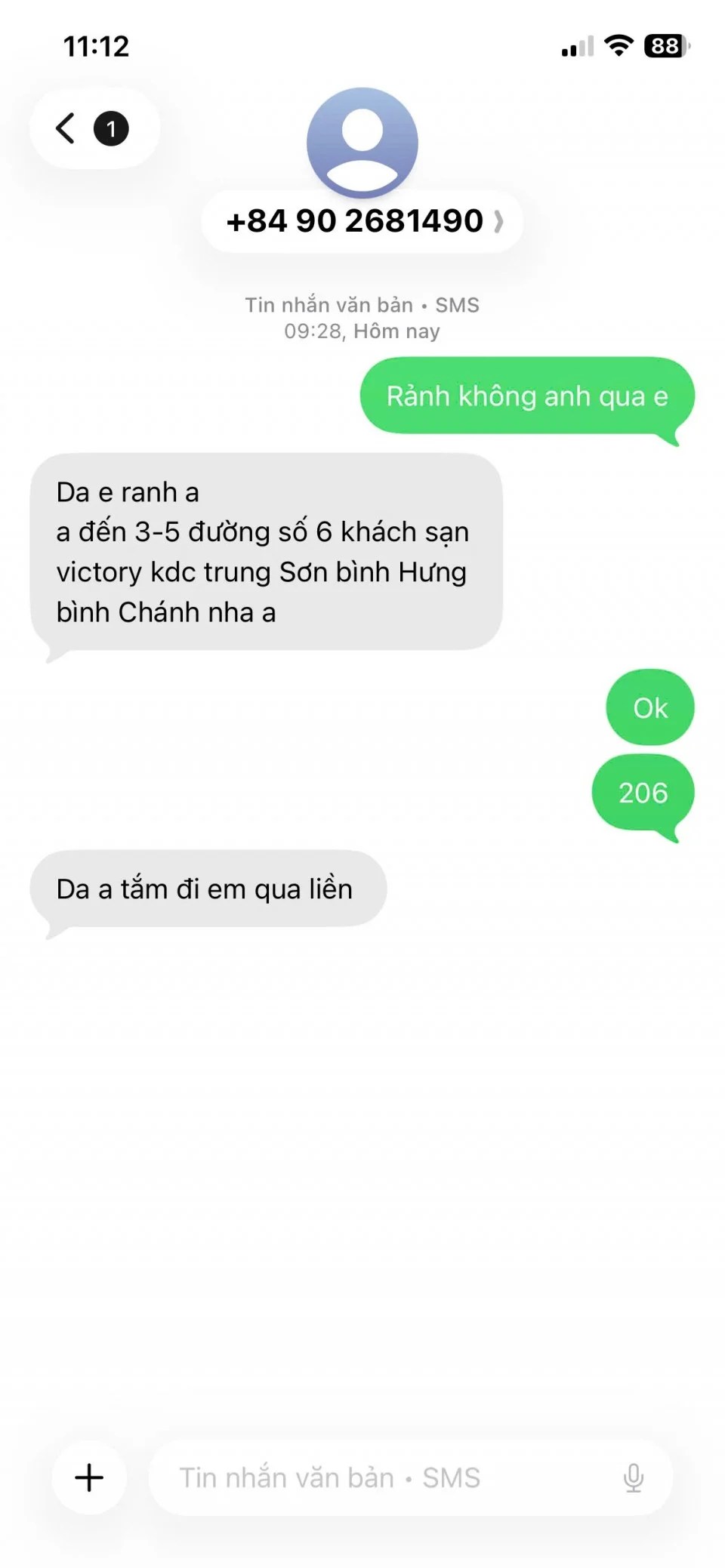This screenshot has width=725, height=1568.
Task: Open the plus attachments menu
Action: (x=89, y=1477)
